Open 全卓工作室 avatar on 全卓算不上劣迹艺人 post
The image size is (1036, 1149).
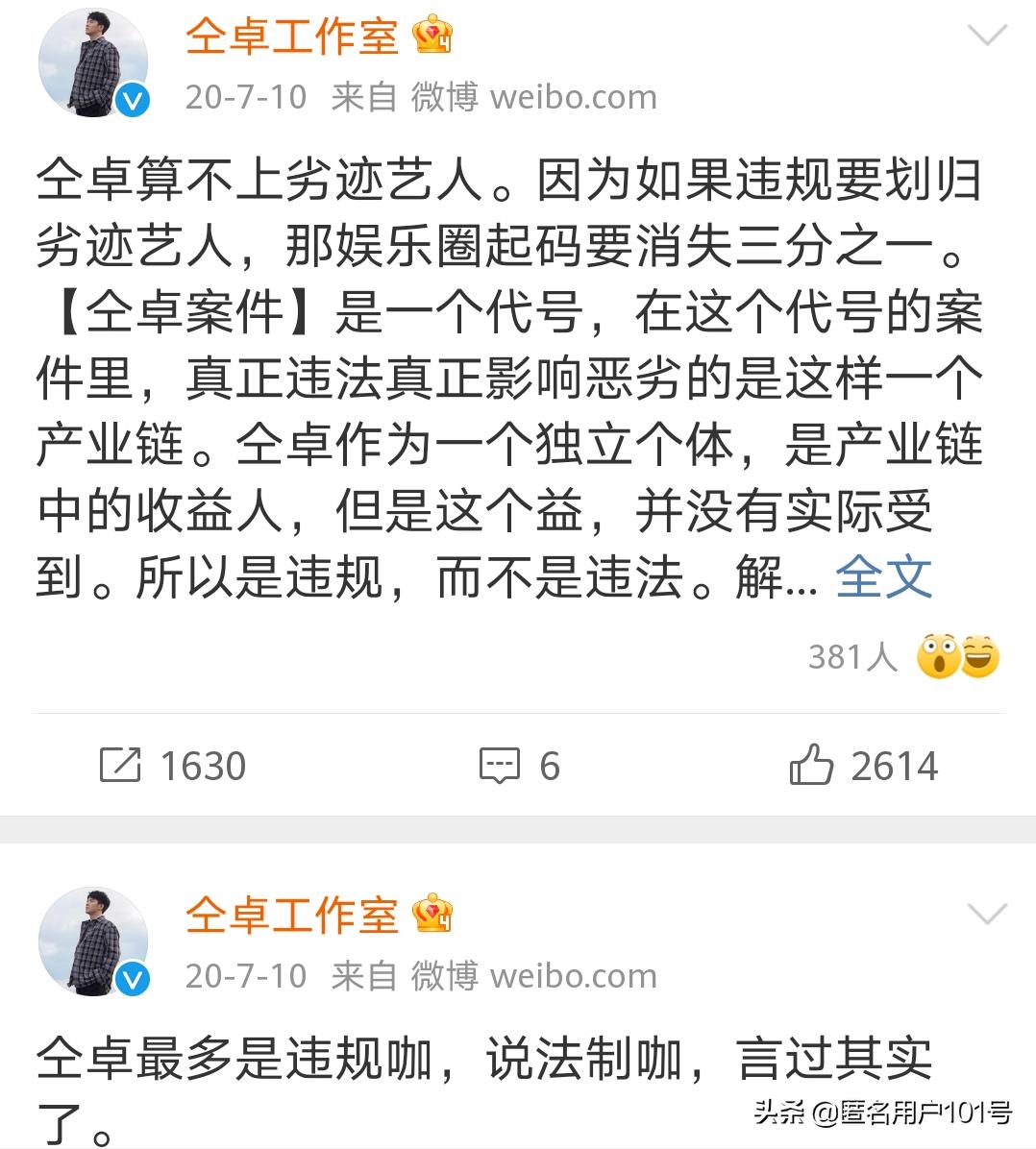(93, 65)
